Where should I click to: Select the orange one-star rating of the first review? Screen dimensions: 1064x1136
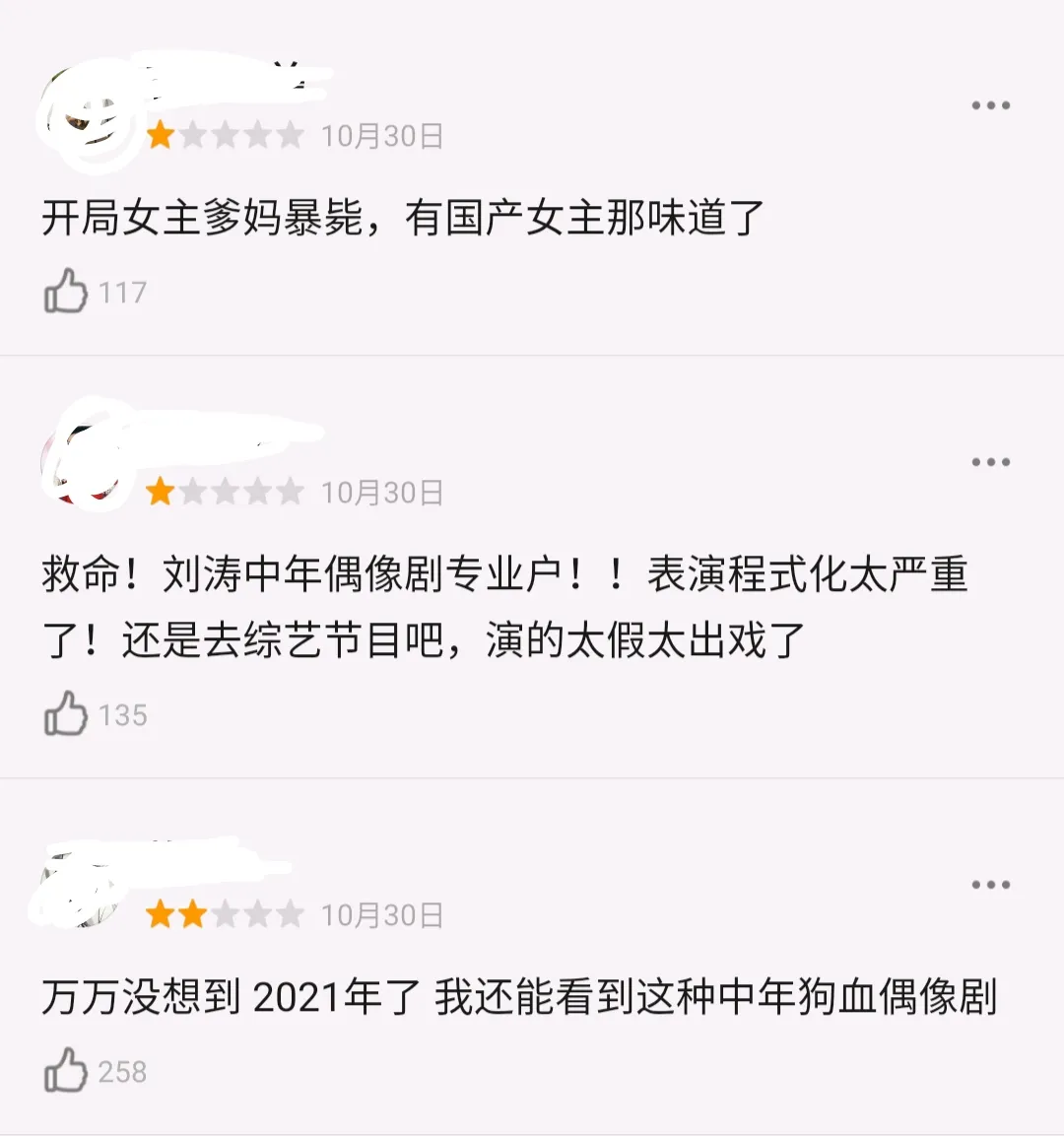(161, 136)
